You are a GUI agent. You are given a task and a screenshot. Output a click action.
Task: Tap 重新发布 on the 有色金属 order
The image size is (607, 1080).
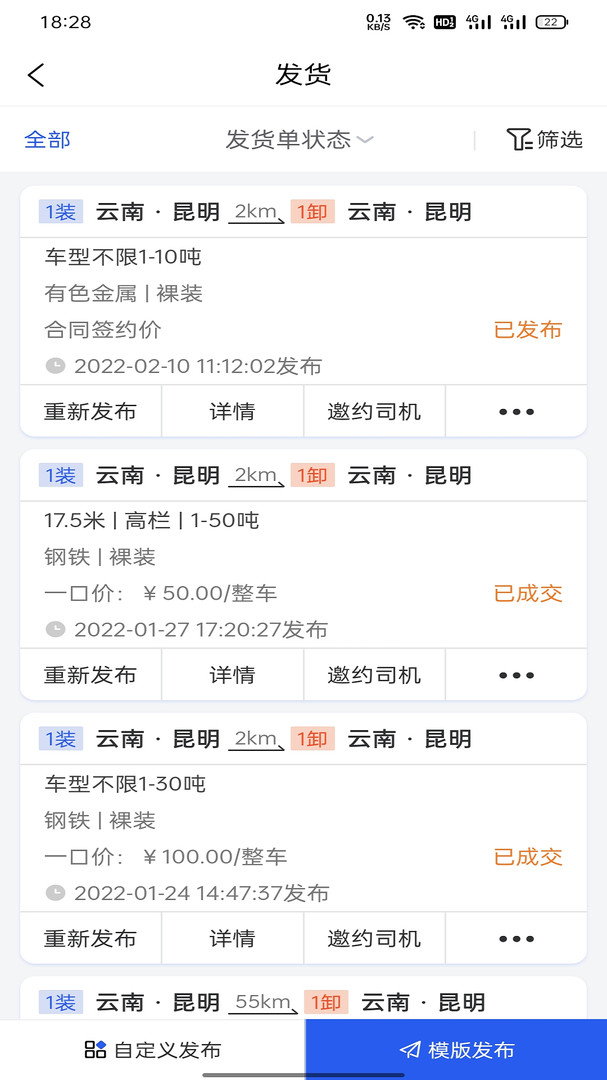[91, 411]
